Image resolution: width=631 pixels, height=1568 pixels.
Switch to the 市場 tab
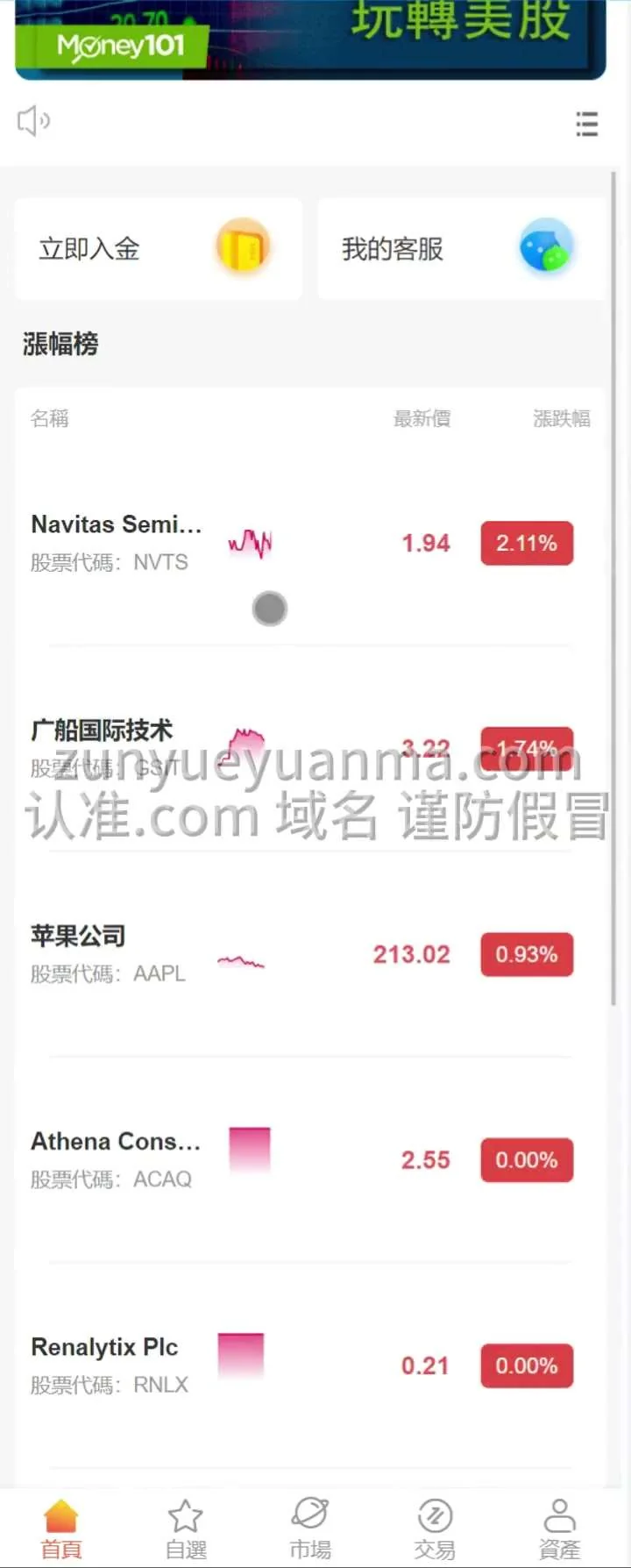[x=310, y=1529]
